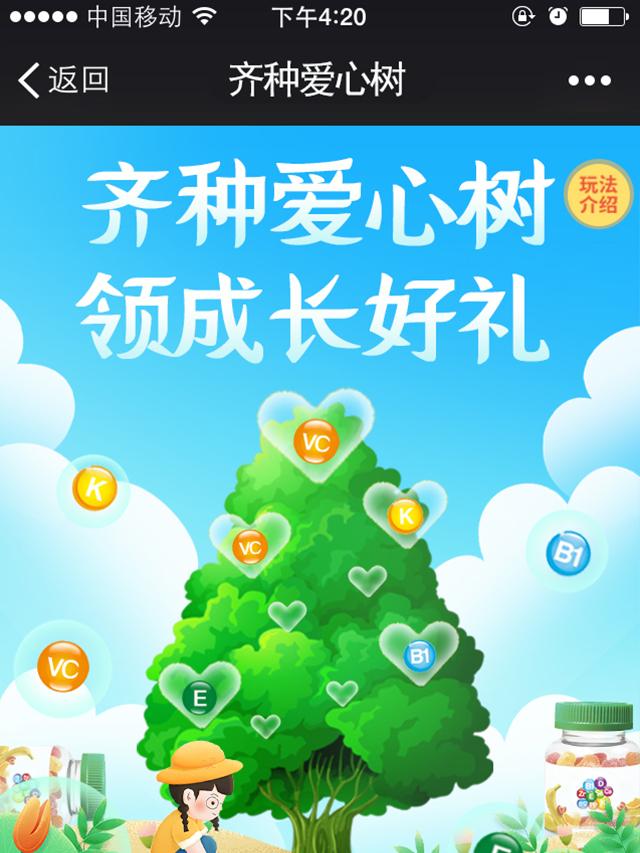This screenshot has width=640, height=853.
Task: Collect the floating B1 vitamin bubble
Action: [567, 552]
